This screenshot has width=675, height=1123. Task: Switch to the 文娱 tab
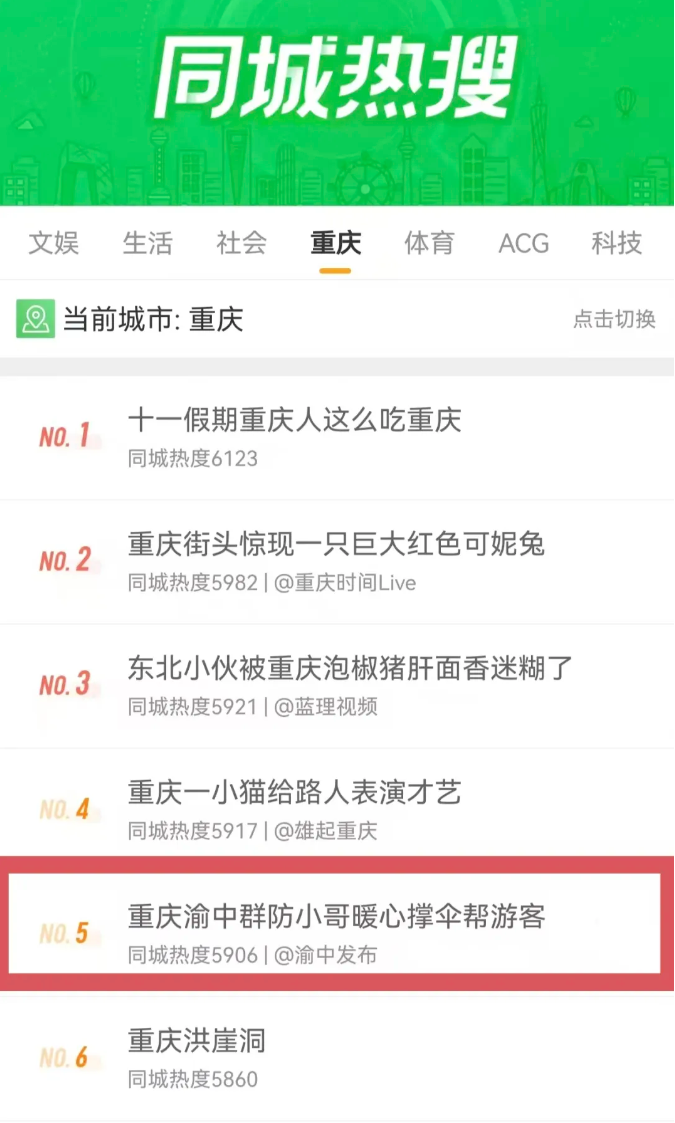pyautogui.click(x=54, y=243)
